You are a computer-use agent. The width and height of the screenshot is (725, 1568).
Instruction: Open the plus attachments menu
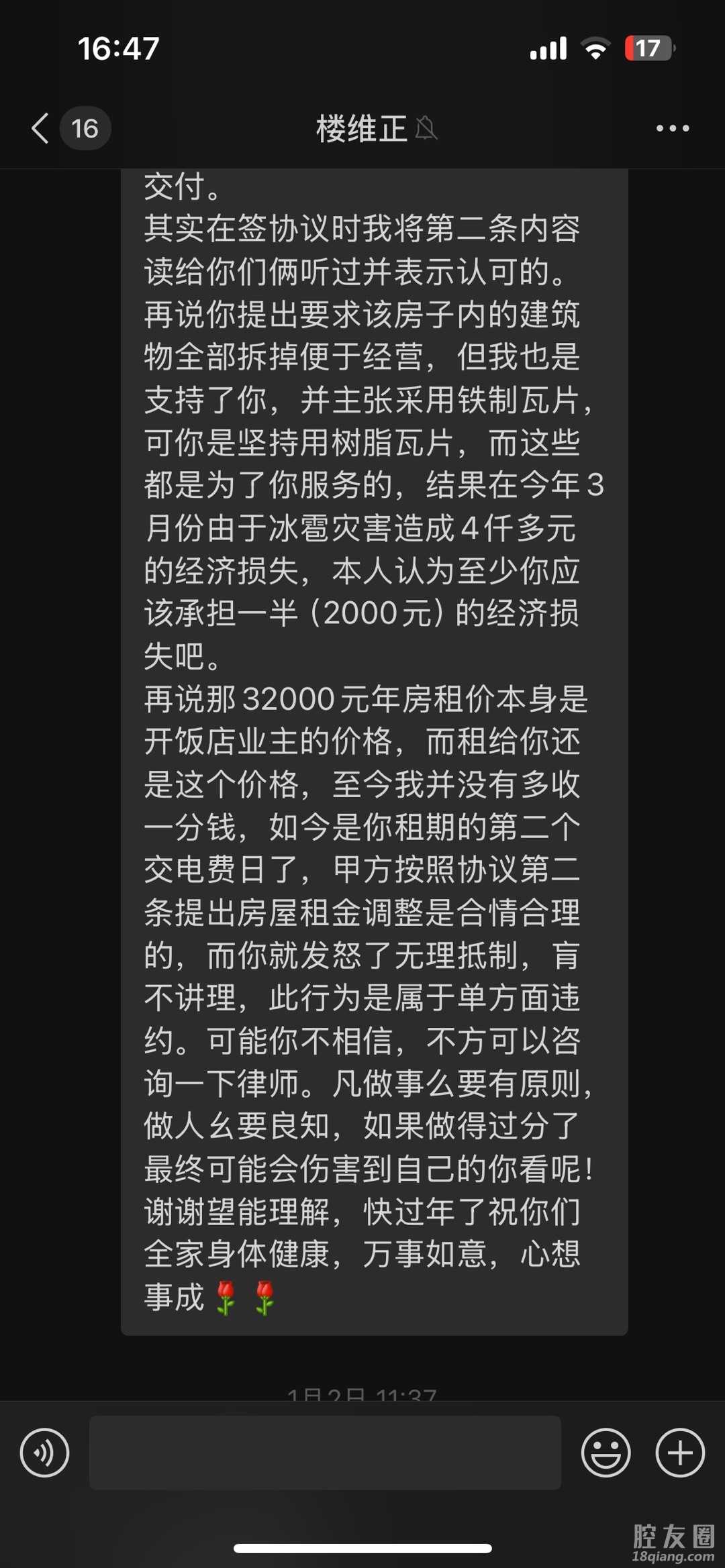pyautogui.click(x=680, y=1453)
